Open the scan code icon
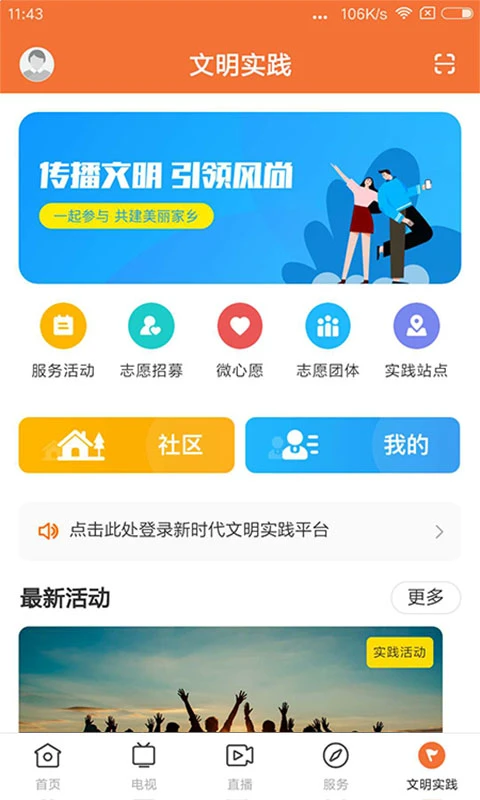Viewport: 480px width, 800px height. [444, 64]
